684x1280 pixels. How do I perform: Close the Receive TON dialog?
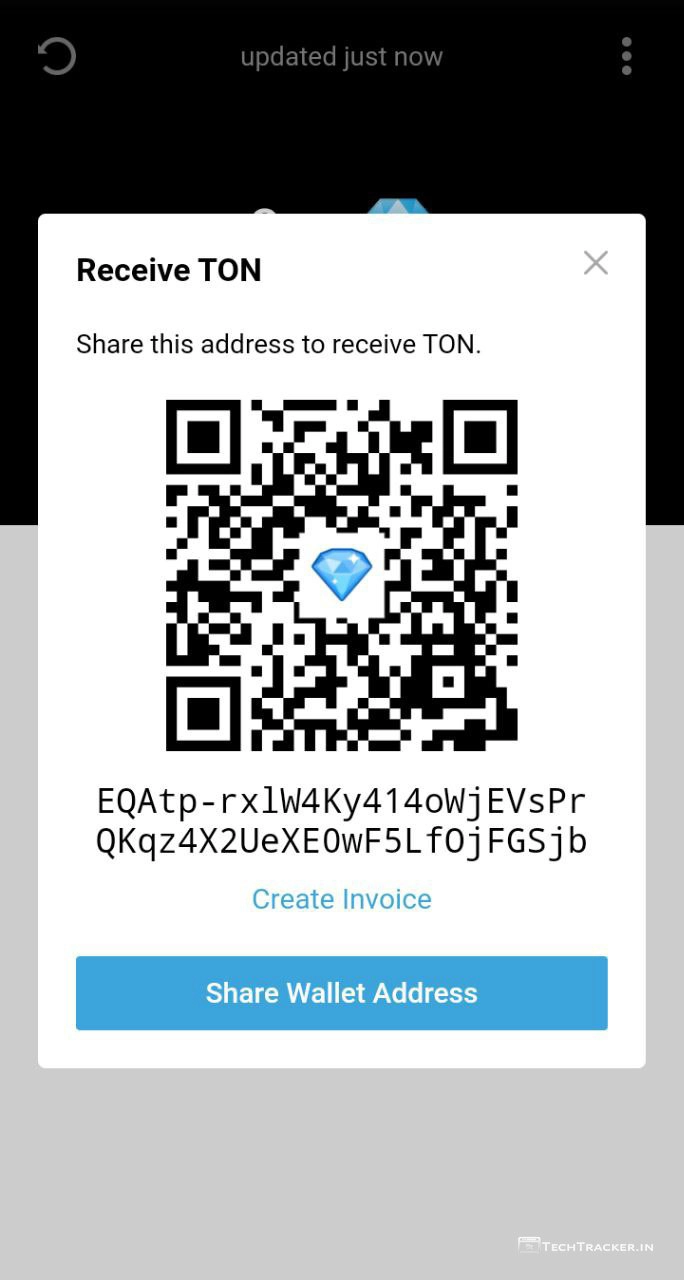pos(596,263)
